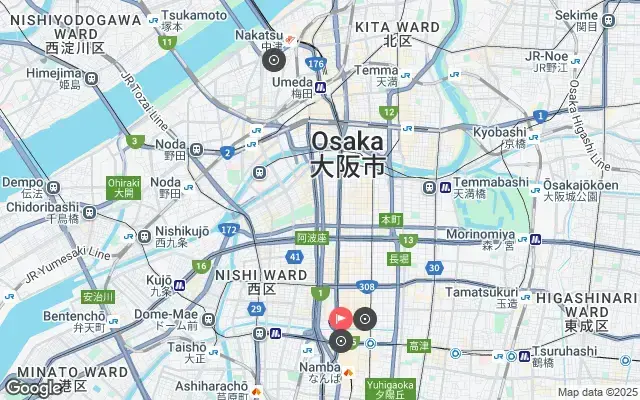
Task: Select the circular marker near Nakatsu
Action: coord(274,60)
